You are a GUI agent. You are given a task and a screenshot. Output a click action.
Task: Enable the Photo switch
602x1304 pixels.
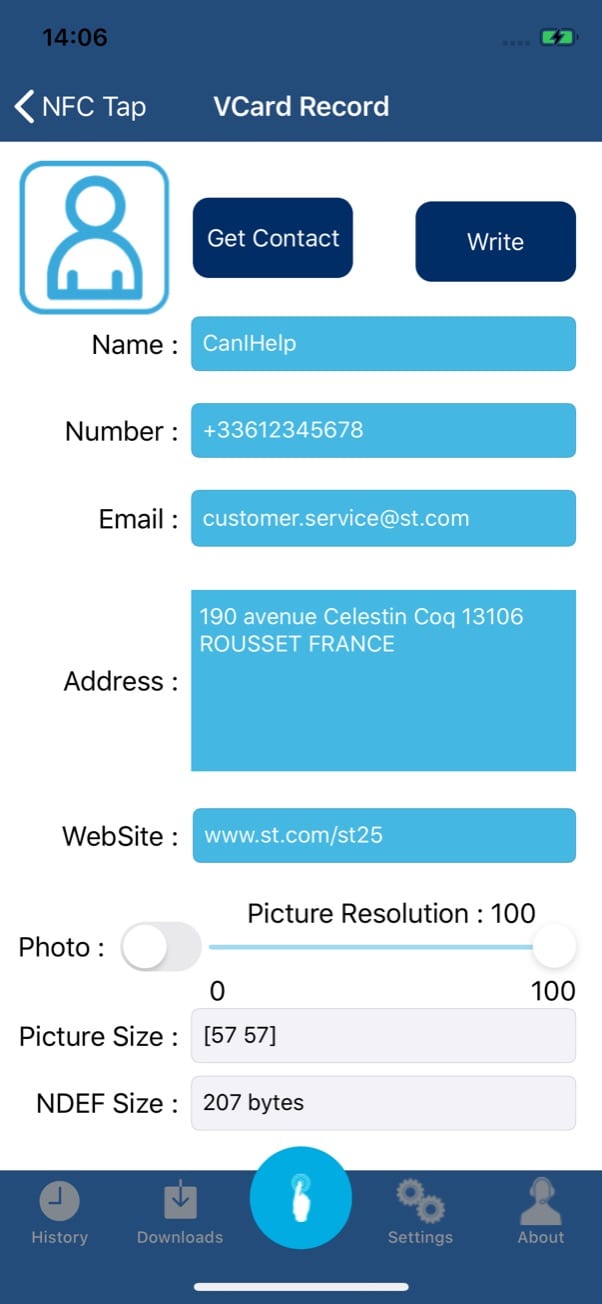pyautogui.click(x=160, y=947)
